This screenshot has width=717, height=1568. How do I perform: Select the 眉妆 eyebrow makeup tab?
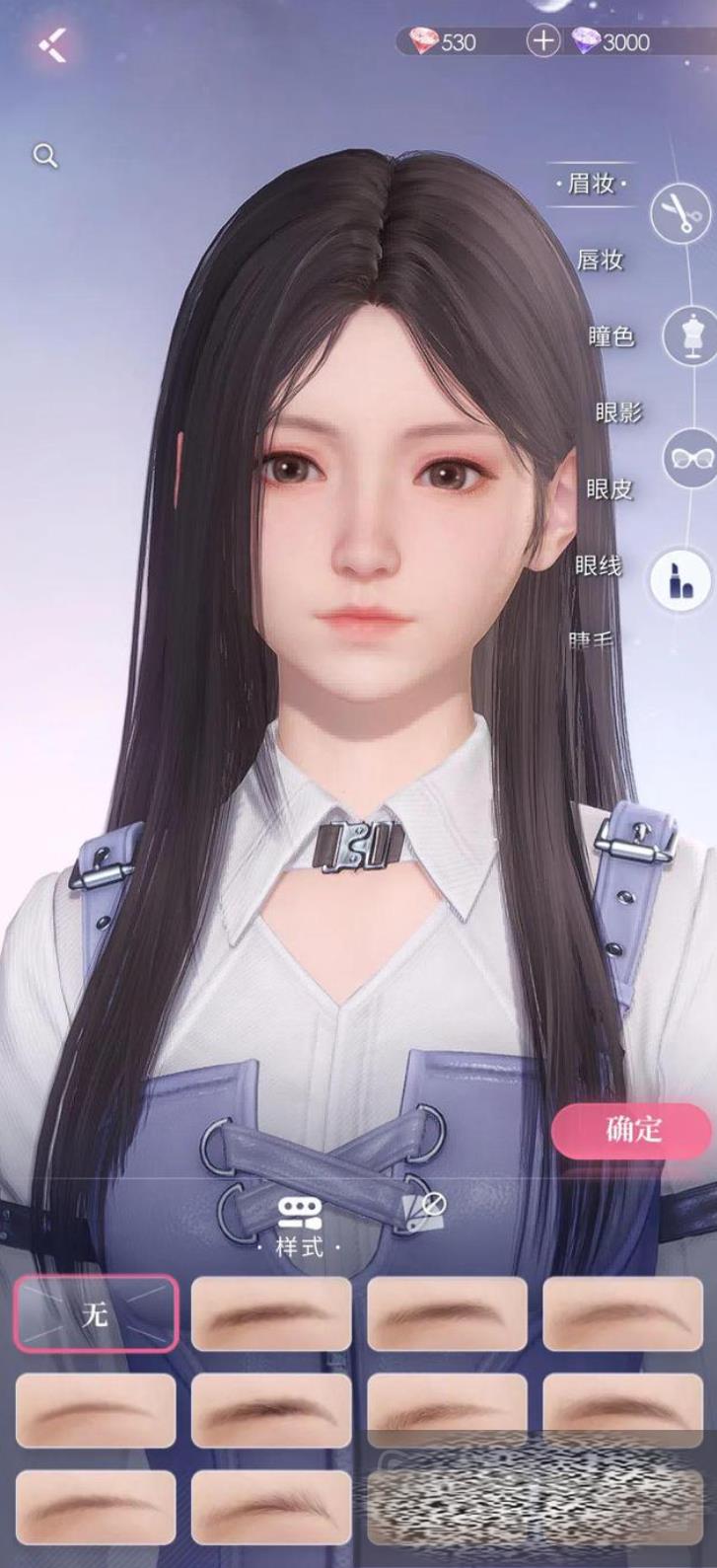point(592,184)
